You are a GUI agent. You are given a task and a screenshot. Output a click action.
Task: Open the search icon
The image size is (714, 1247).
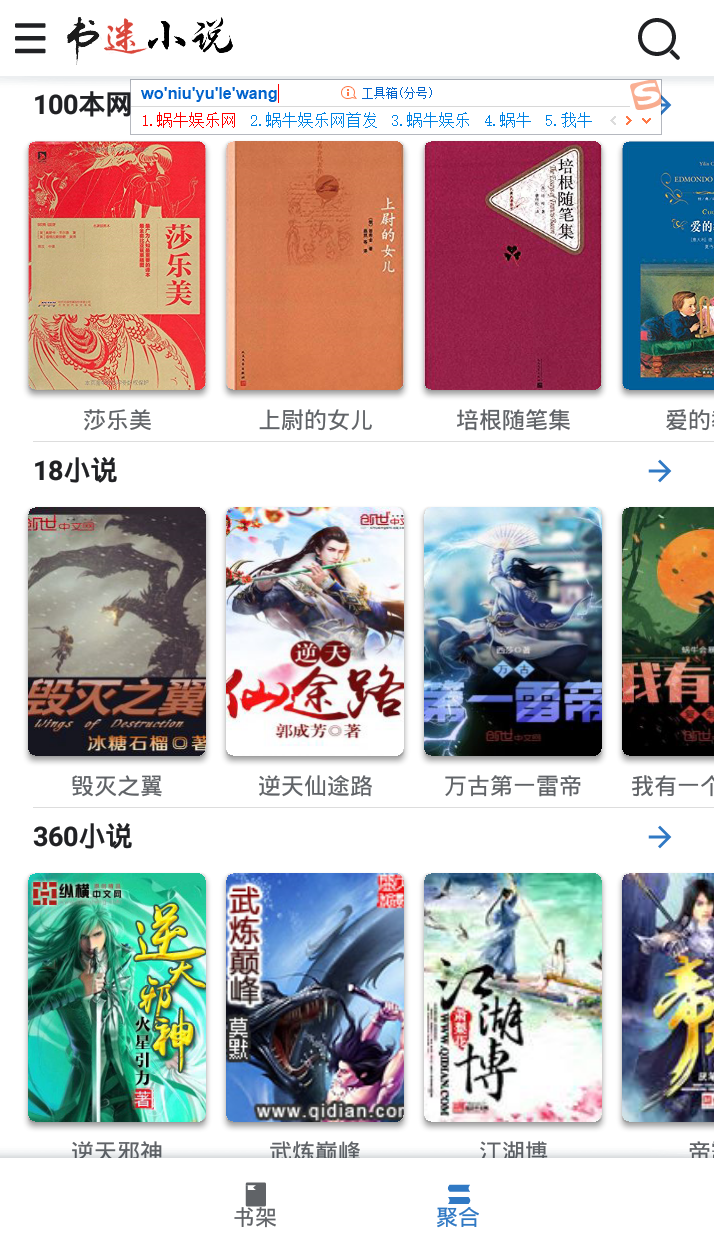(658, 39)
